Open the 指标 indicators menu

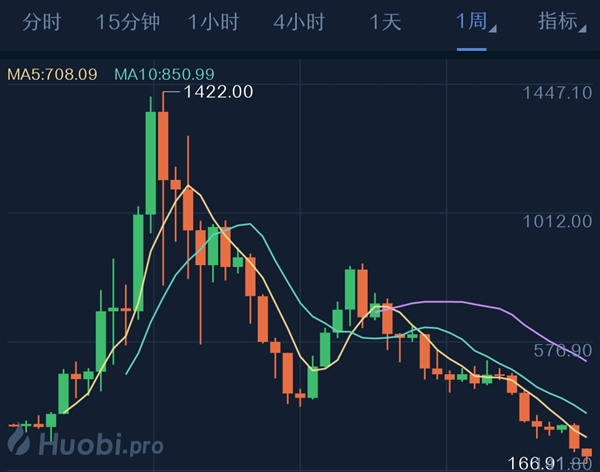pos(560,21)
